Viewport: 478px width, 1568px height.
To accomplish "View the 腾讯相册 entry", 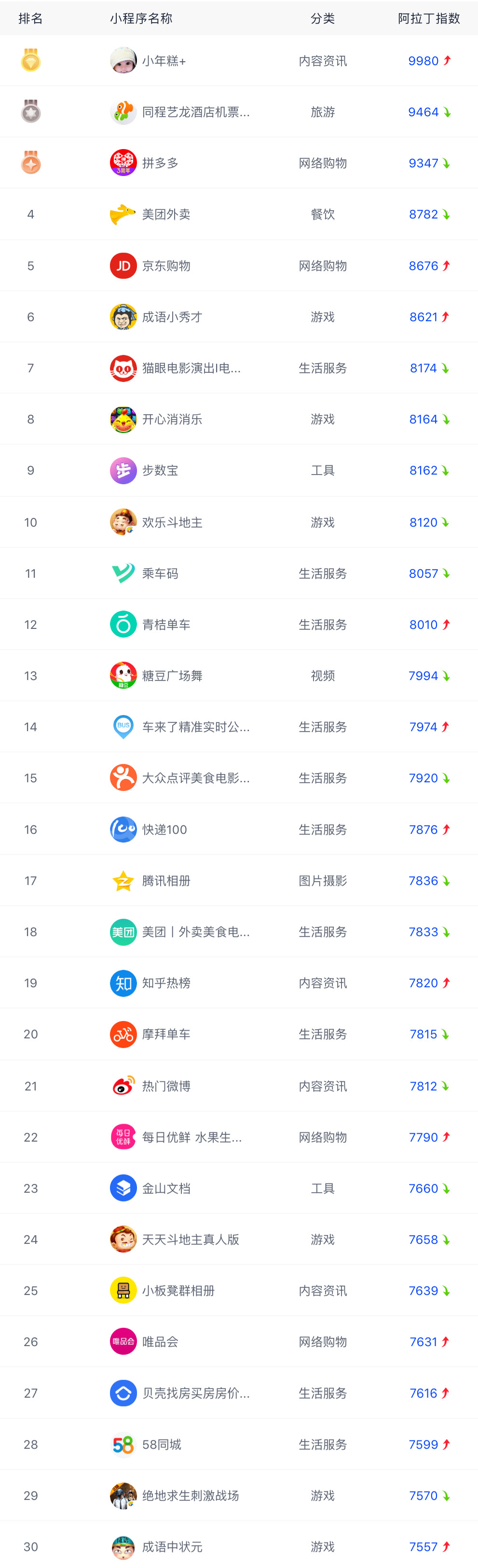I will 165,881.
